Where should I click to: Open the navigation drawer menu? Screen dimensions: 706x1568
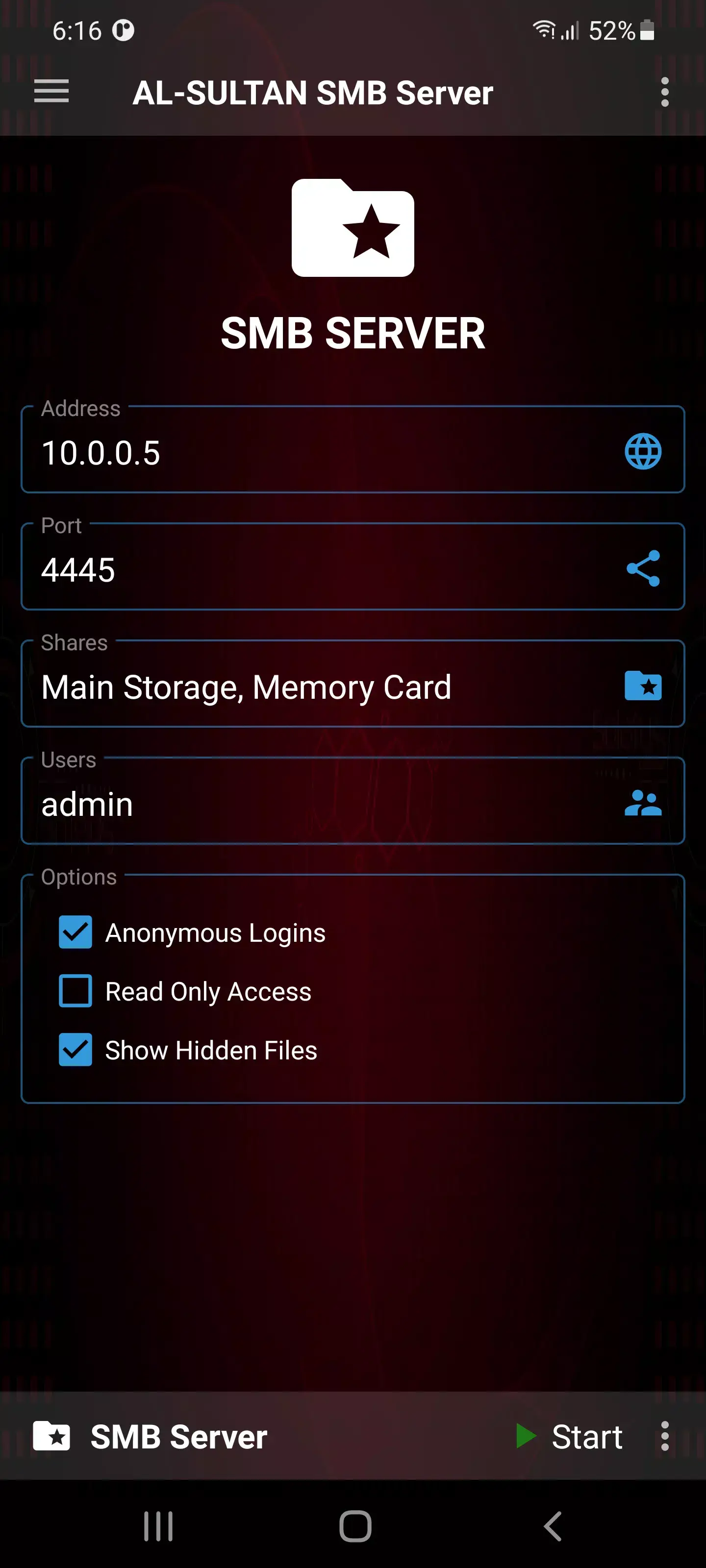(x=51, y=91)
